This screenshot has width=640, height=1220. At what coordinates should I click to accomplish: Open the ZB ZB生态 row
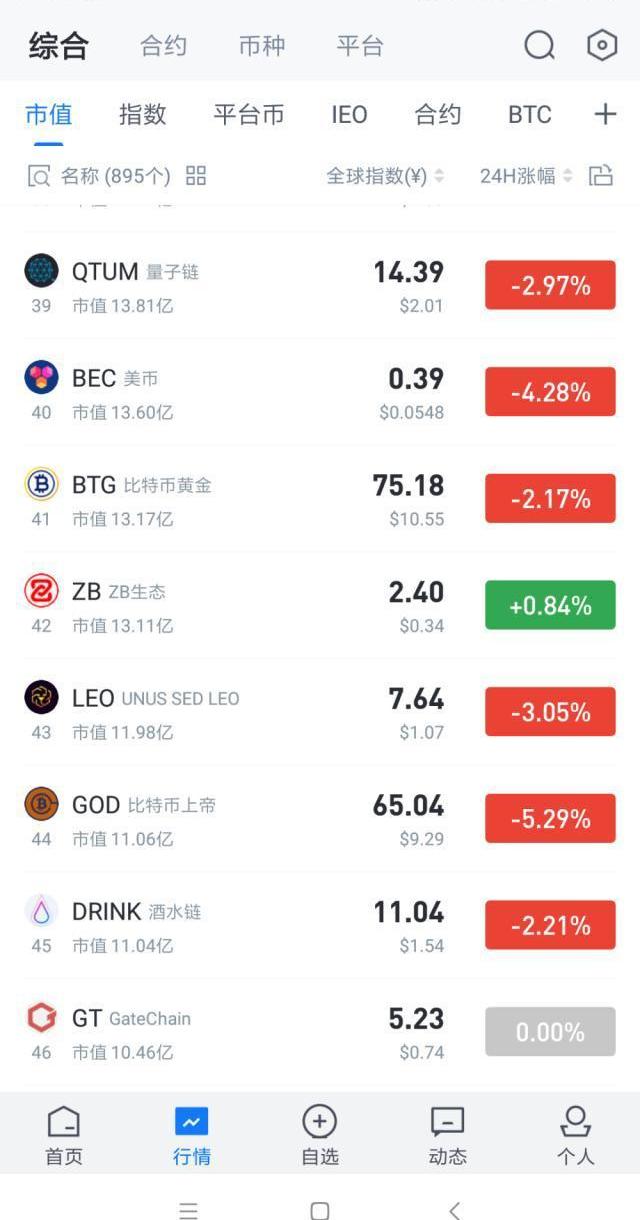320,605
